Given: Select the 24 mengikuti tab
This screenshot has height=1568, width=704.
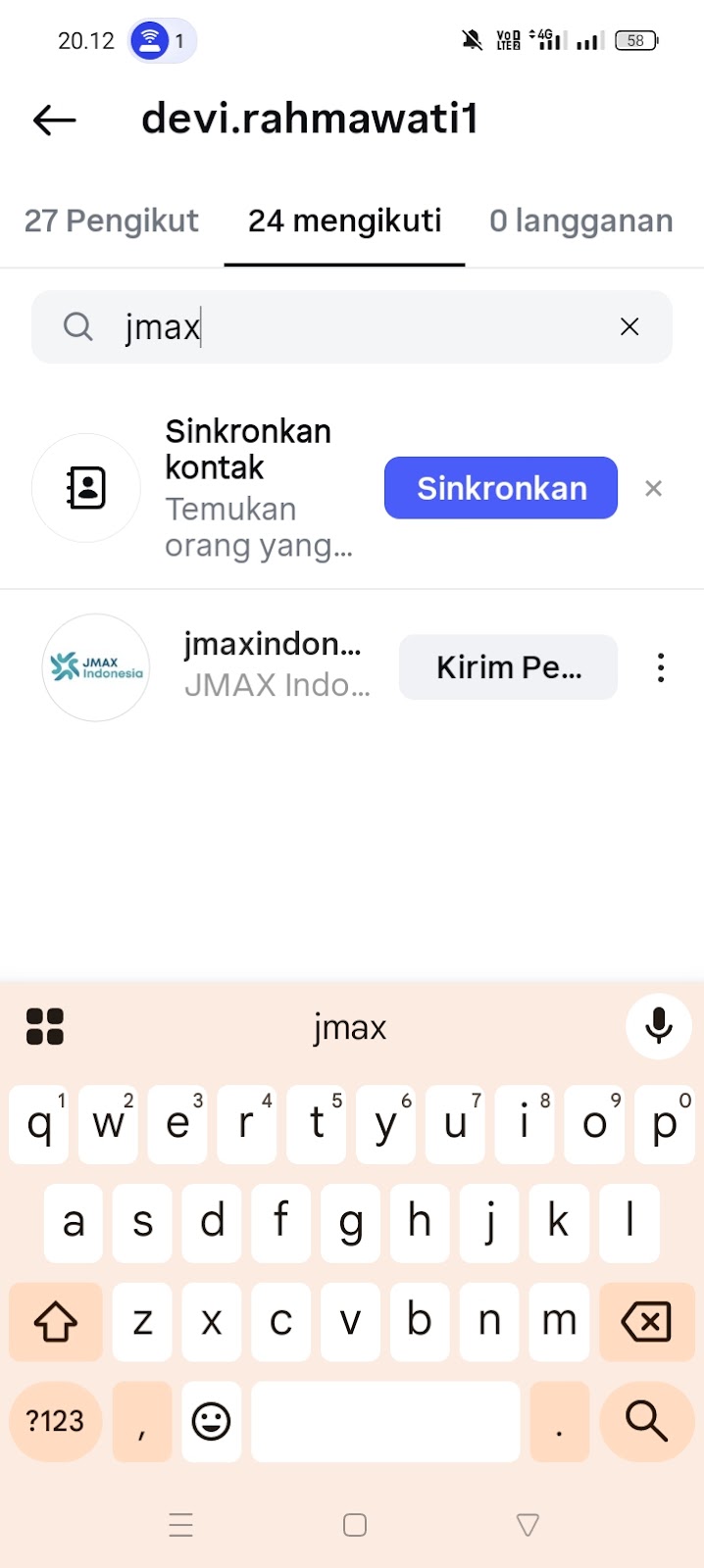Looking at the screenshot, I should pos(344,220).
